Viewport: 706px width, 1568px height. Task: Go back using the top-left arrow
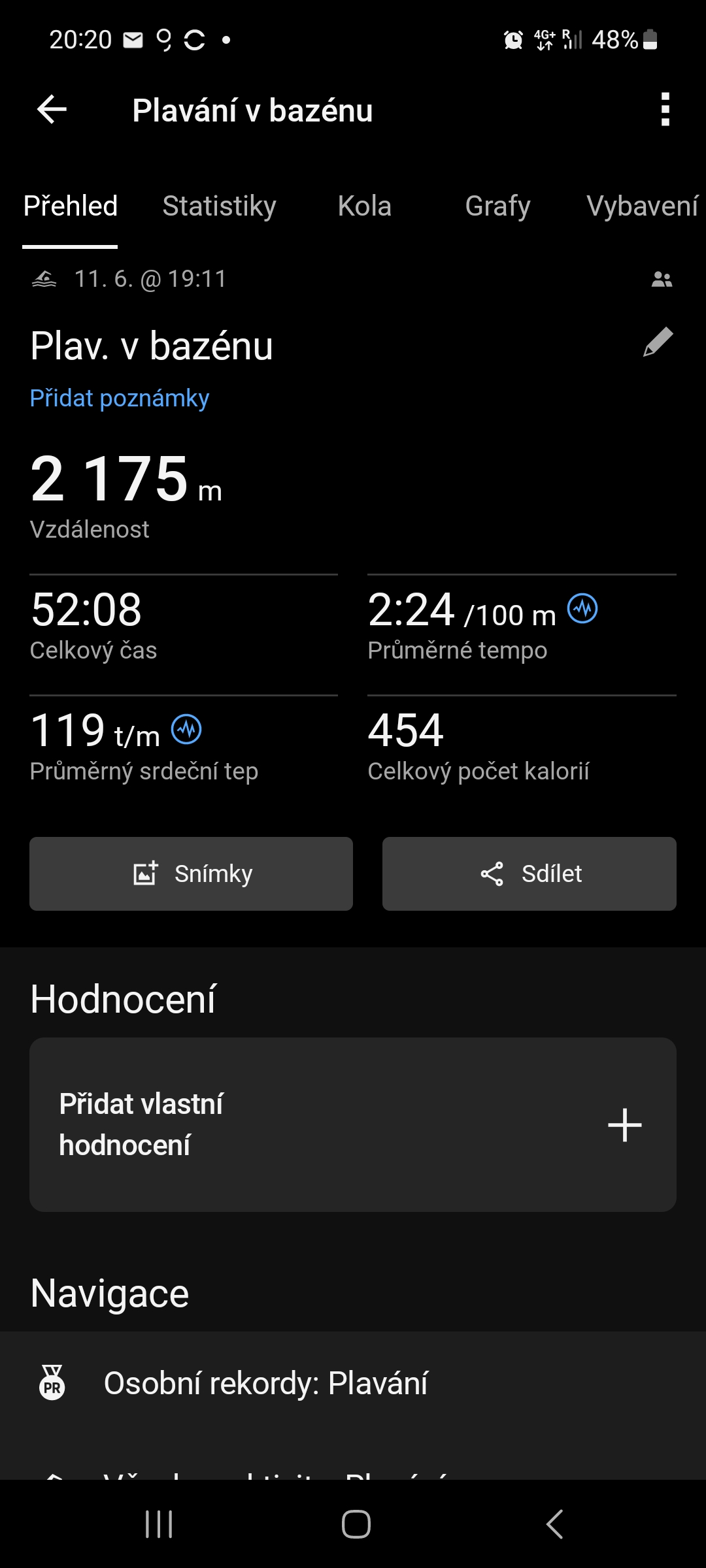(x=52, y=109)
